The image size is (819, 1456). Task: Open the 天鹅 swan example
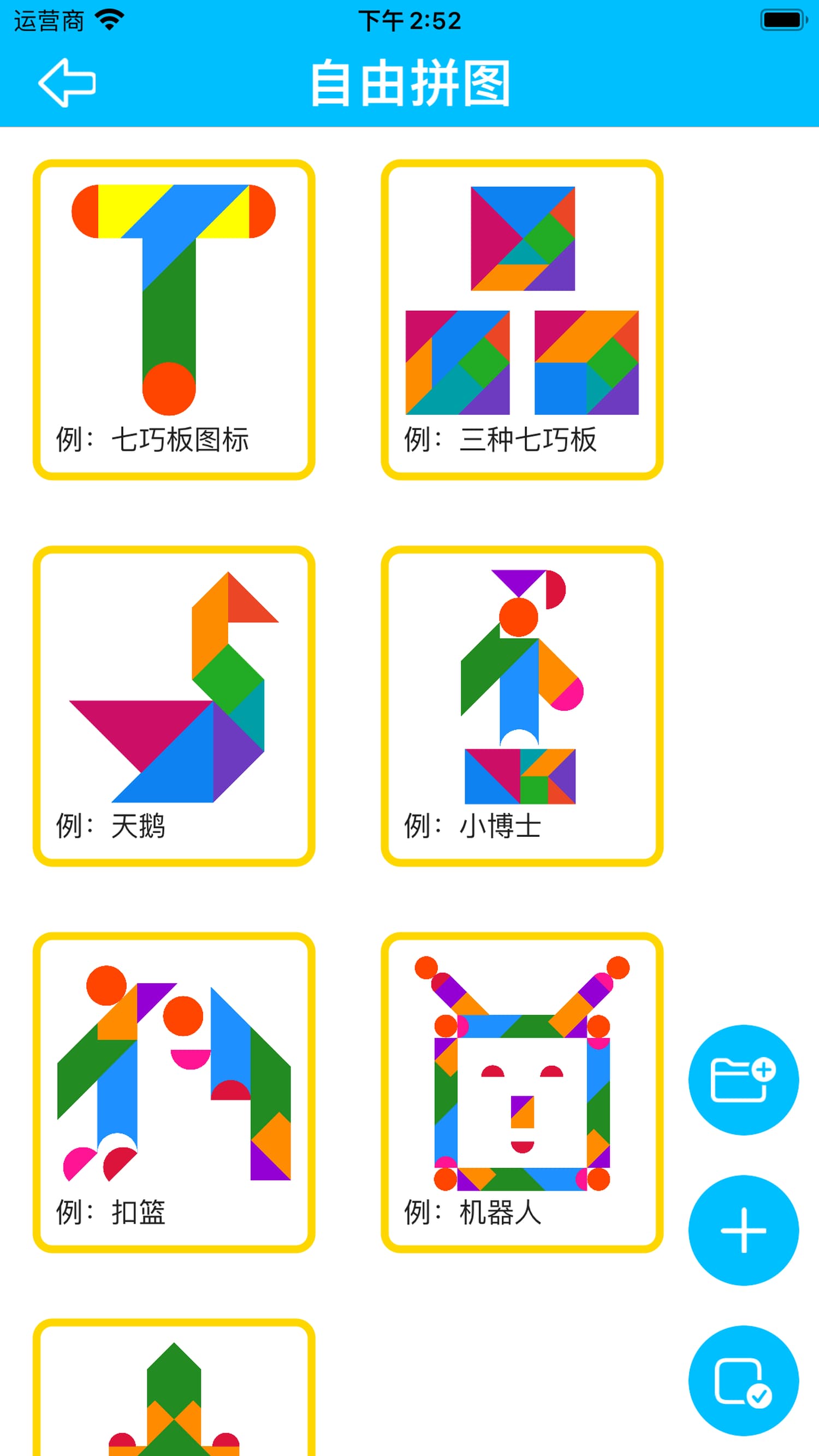point(174,706)
